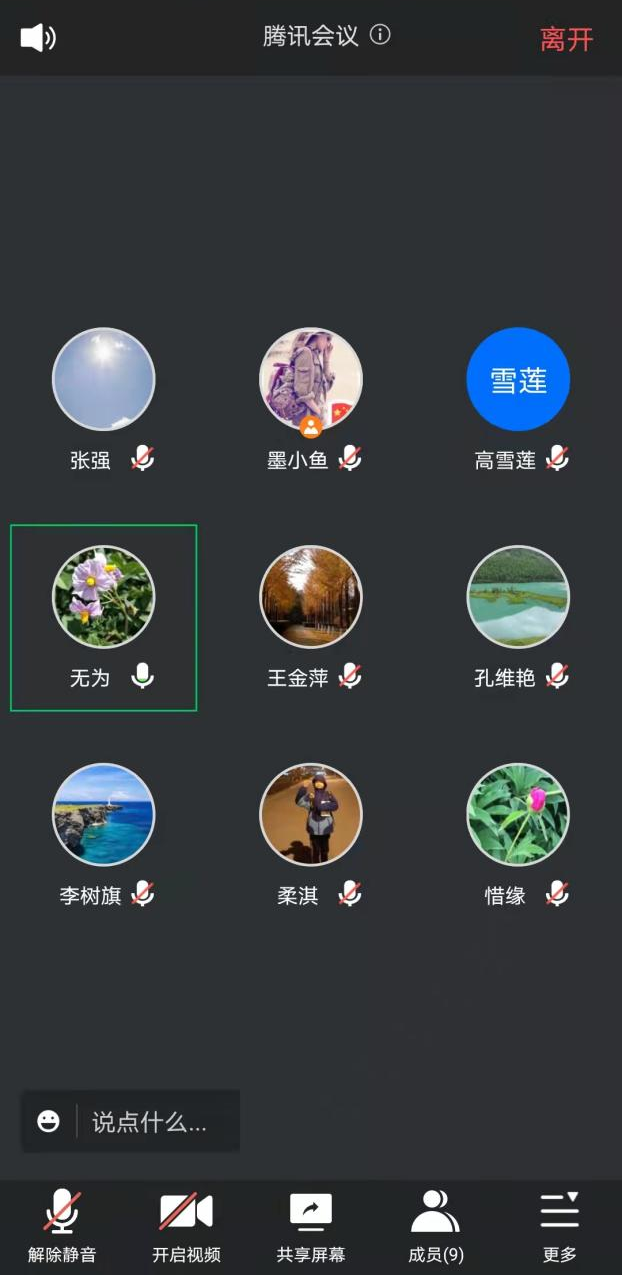Toggle the speaker audio icon

pyautogui.click(x=38, y=38)
